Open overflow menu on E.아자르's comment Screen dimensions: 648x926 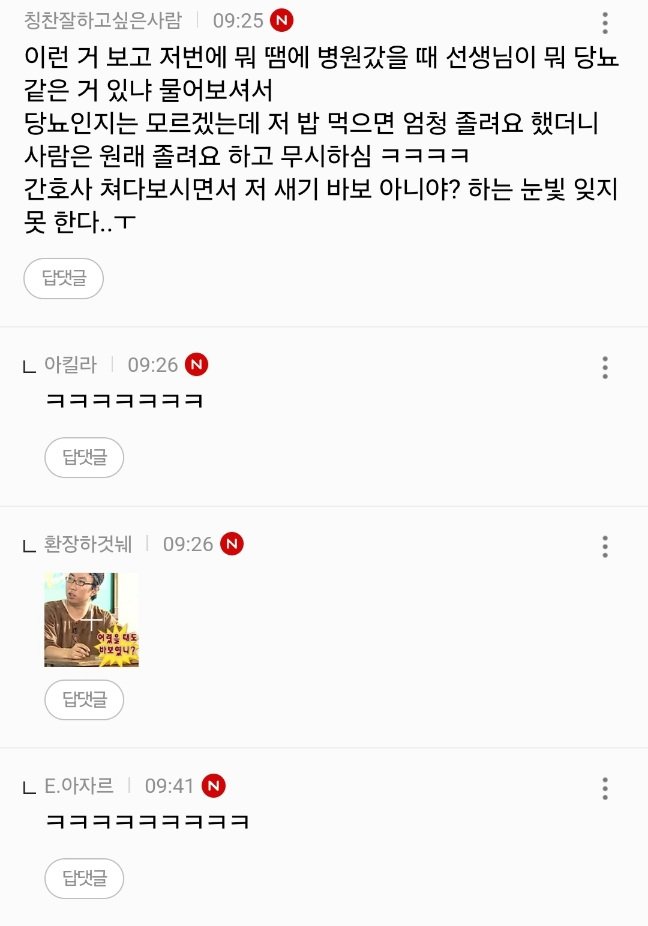click(x=605, y=787)
